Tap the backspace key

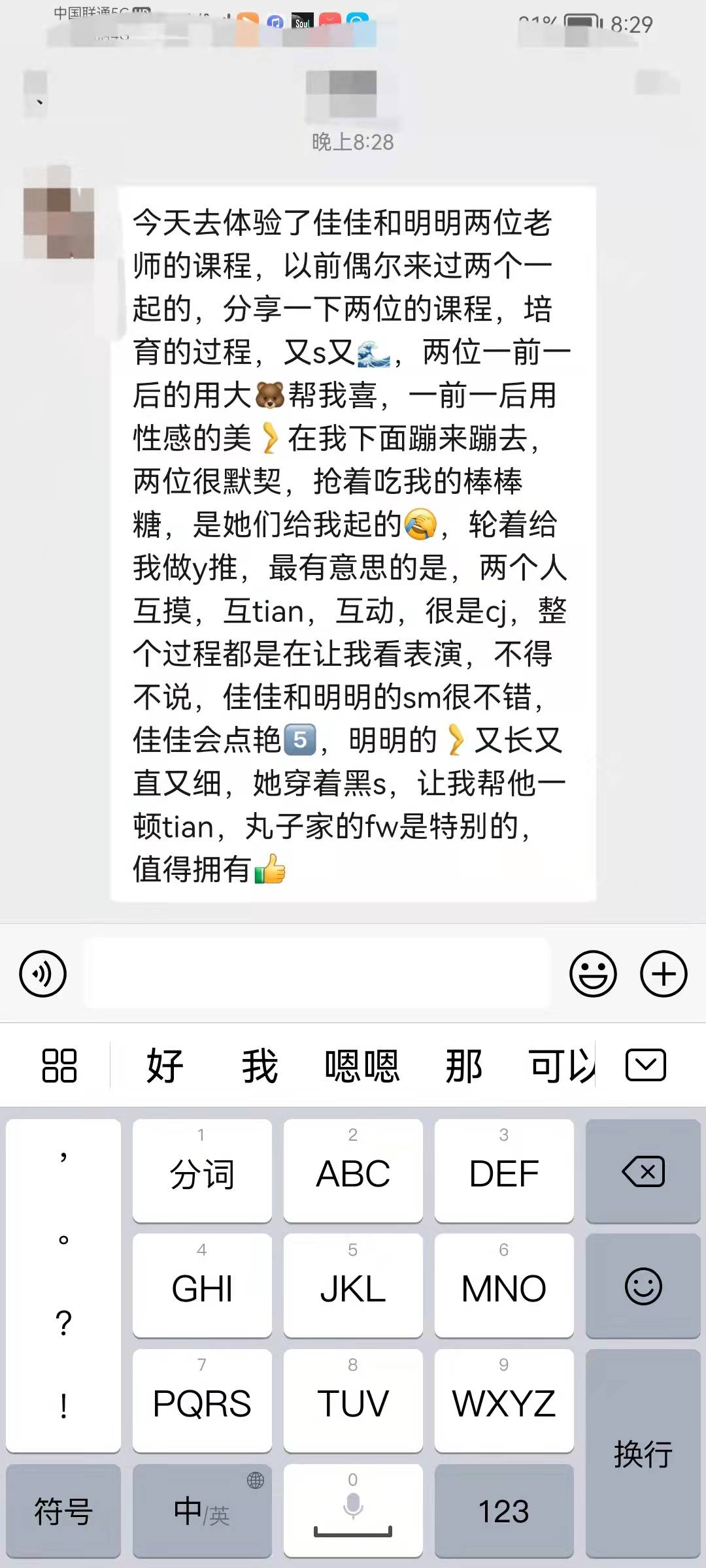click(643, 1171)
